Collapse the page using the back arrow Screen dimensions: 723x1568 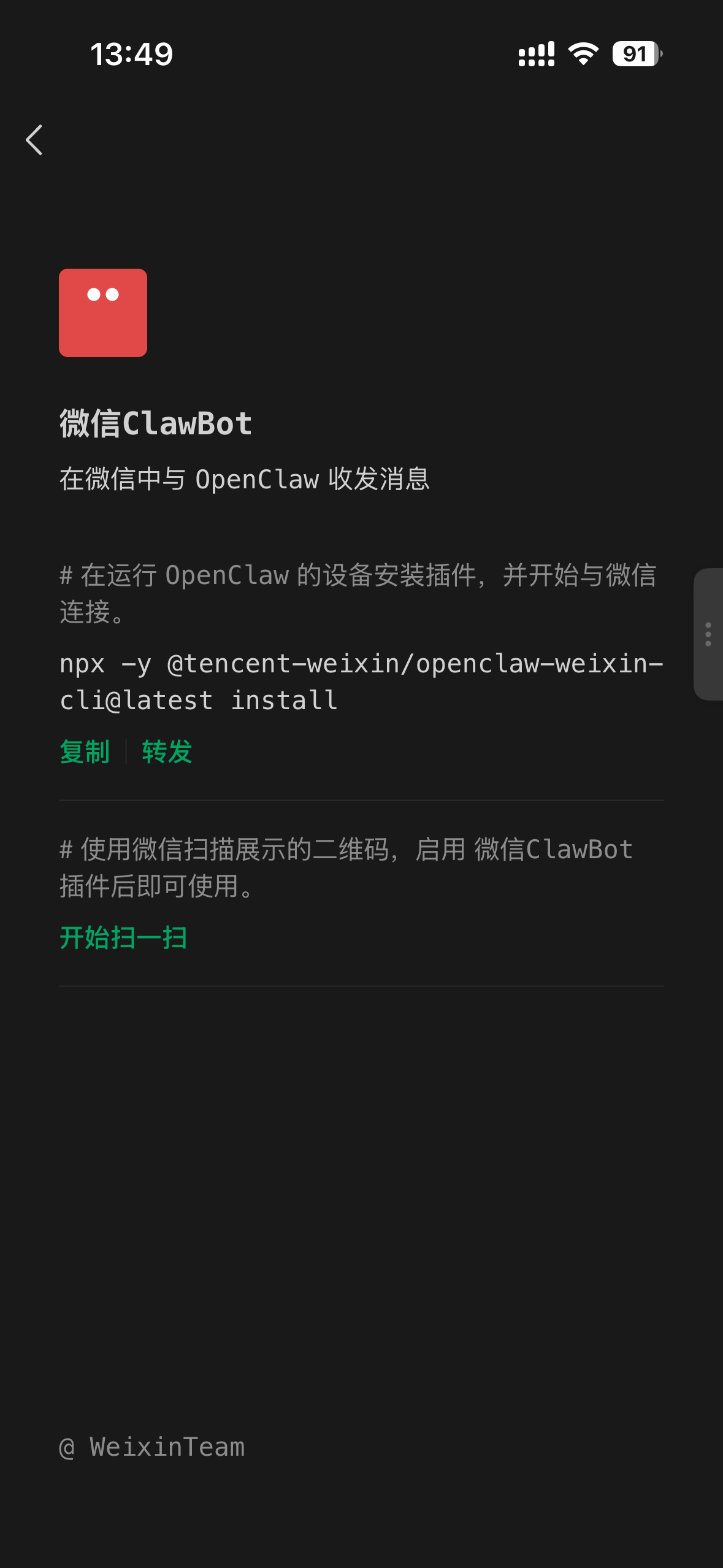[x=34, y=140]
